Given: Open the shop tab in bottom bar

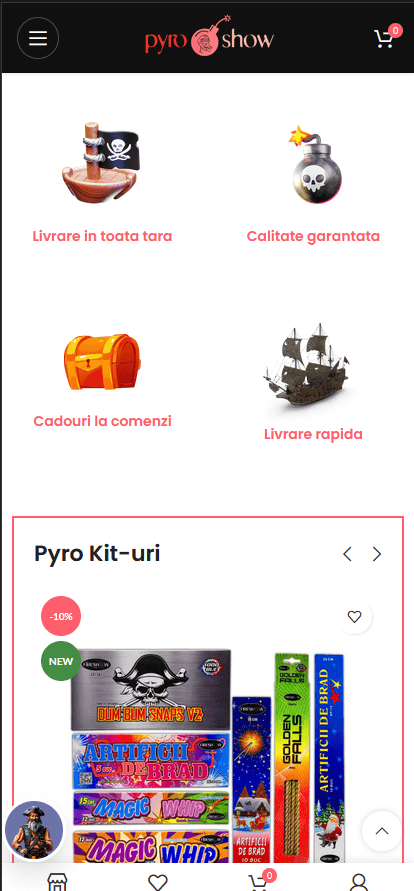Looking at the screenshot, I should [57, 882].
